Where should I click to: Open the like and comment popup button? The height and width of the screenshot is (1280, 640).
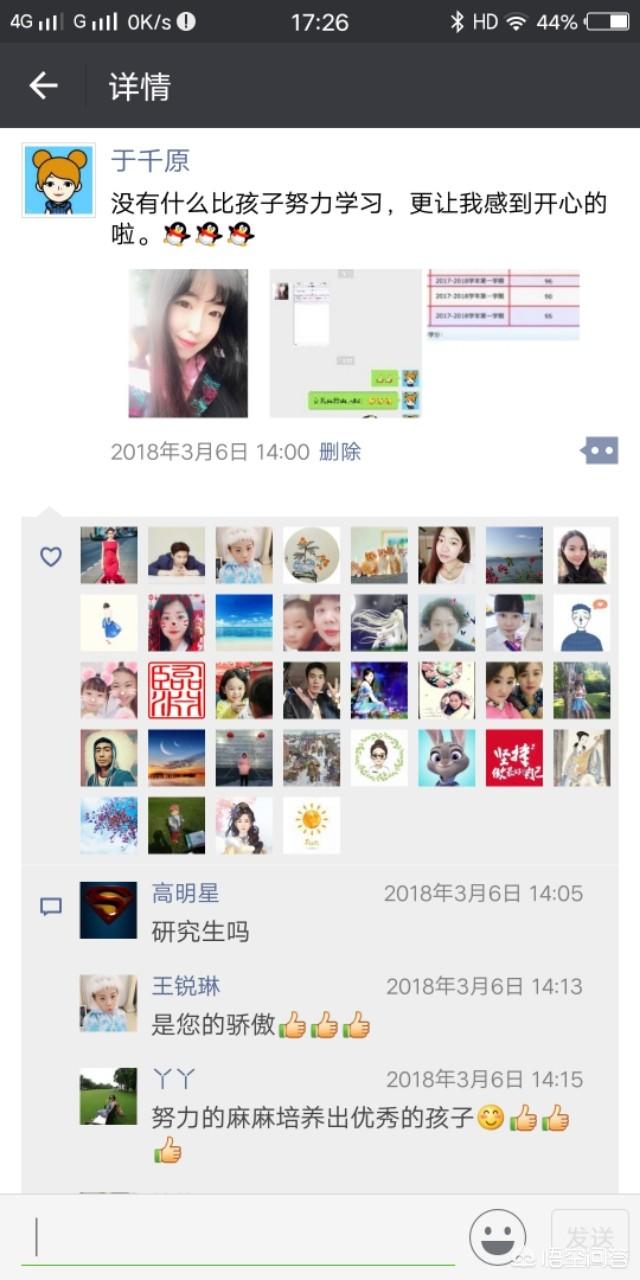tap(600, 451)
